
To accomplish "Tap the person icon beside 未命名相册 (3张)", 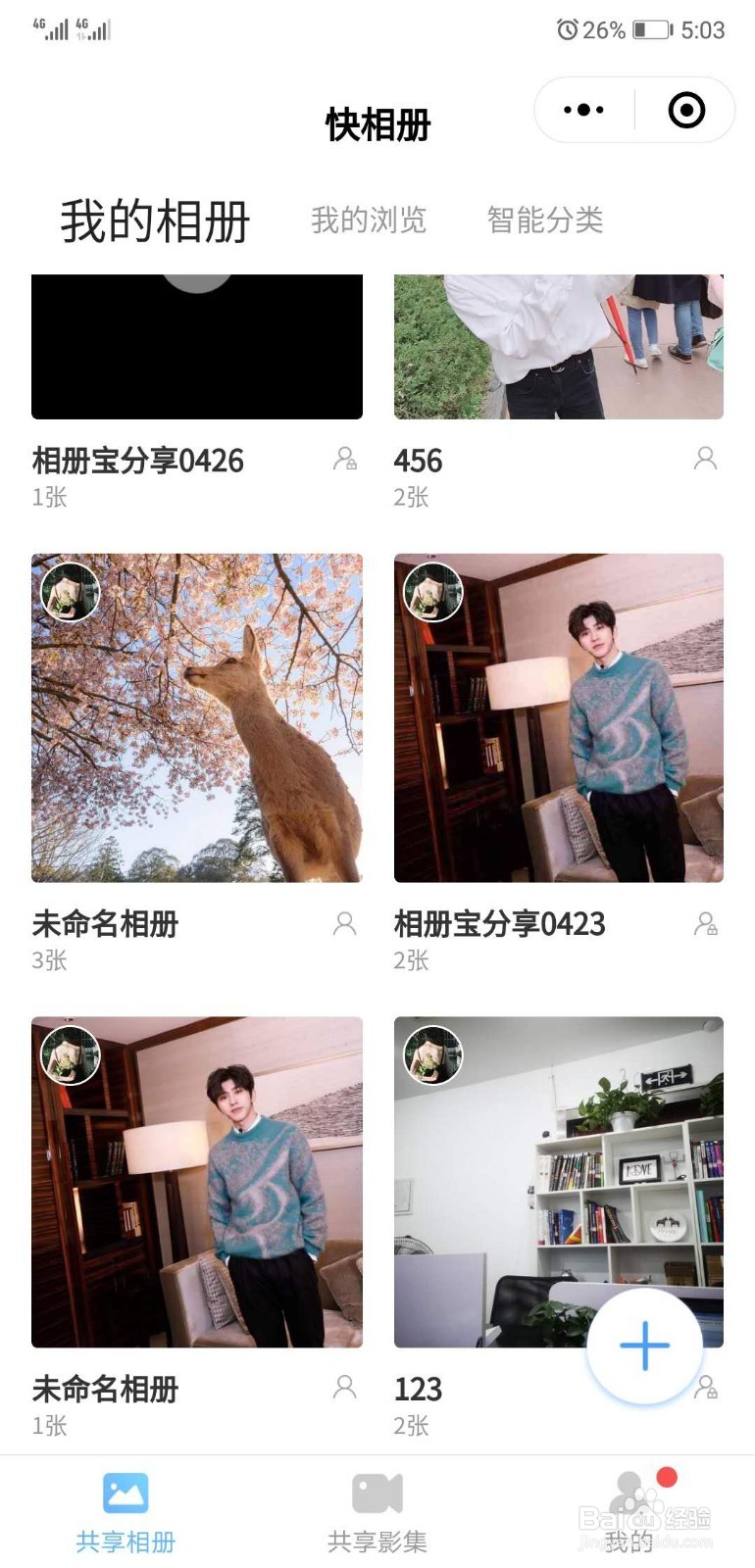I will point(344,922).
